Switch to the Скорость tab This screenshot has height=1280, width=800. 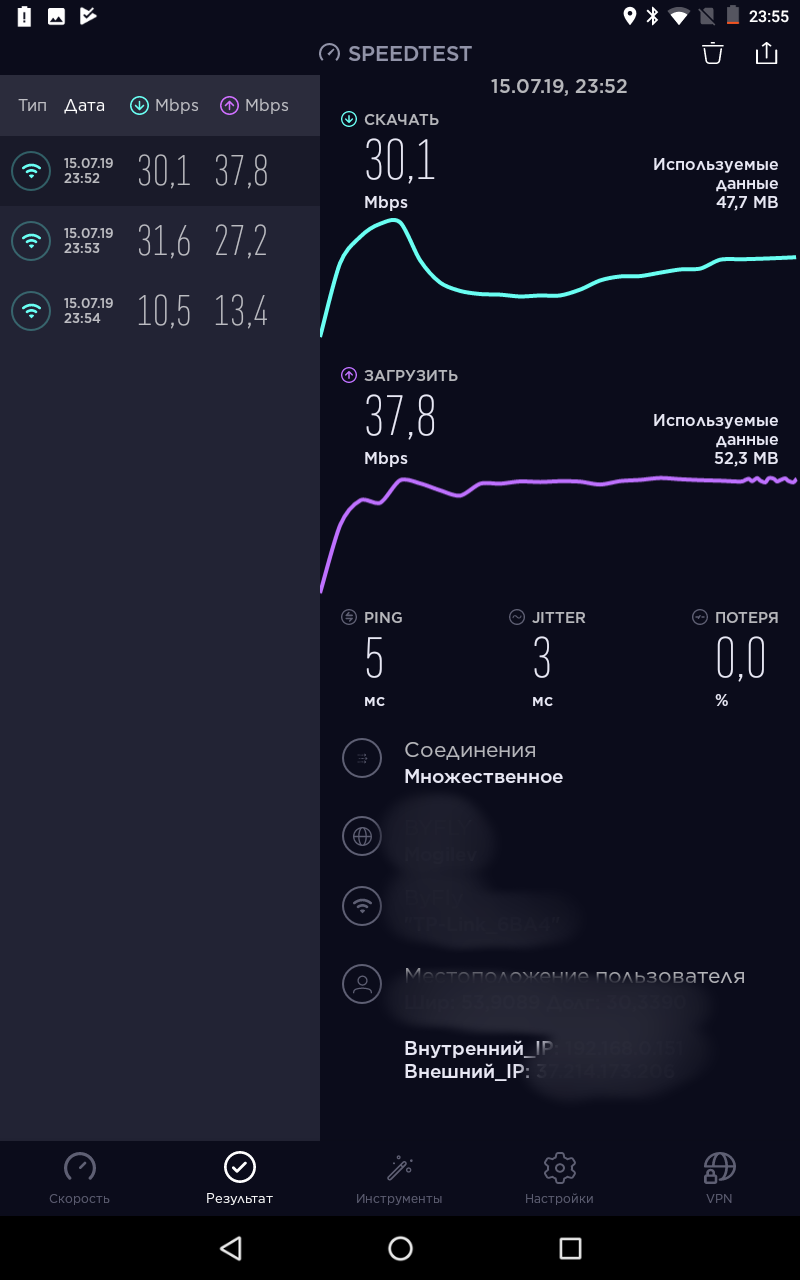[79, 1178]
